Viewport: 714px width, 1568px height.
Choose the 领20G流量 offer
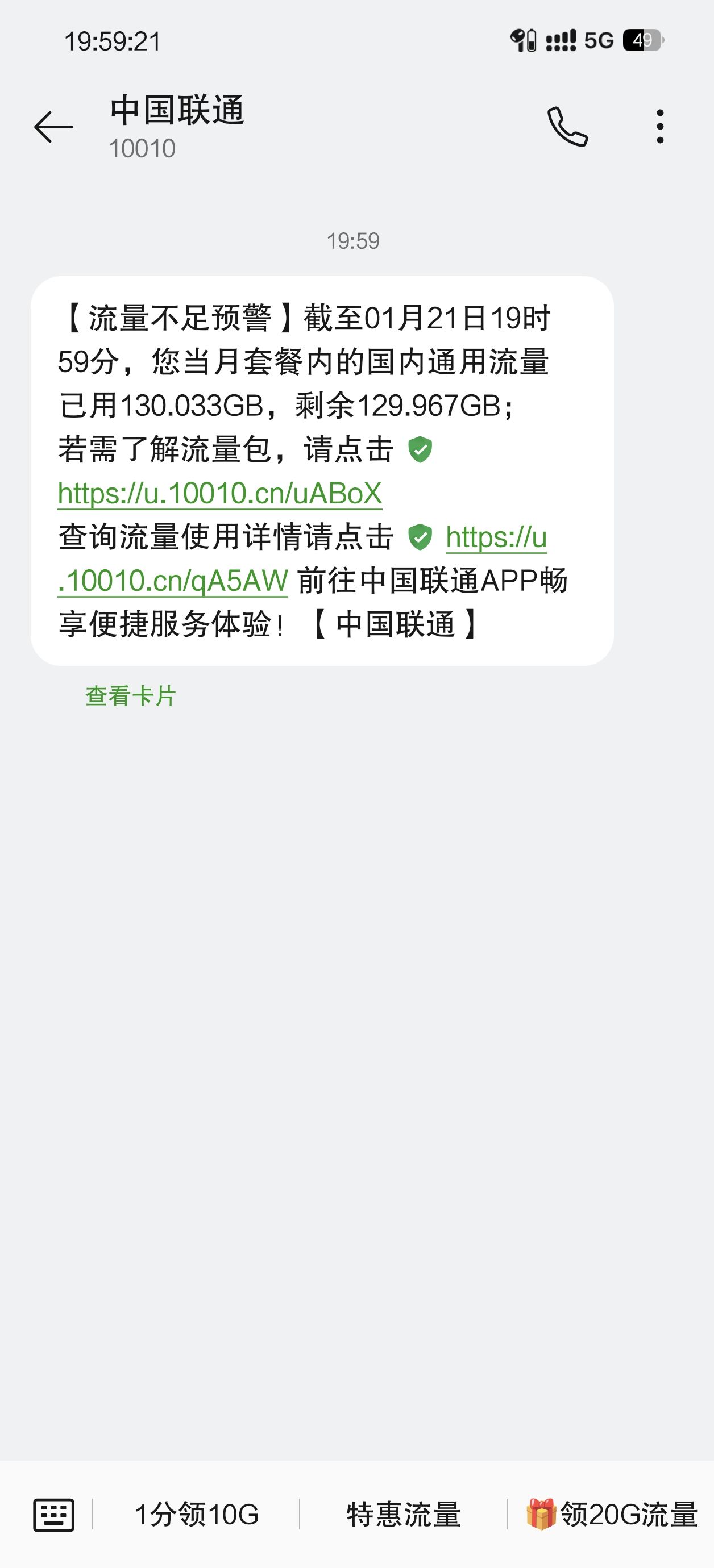[x=612, y=1515]
